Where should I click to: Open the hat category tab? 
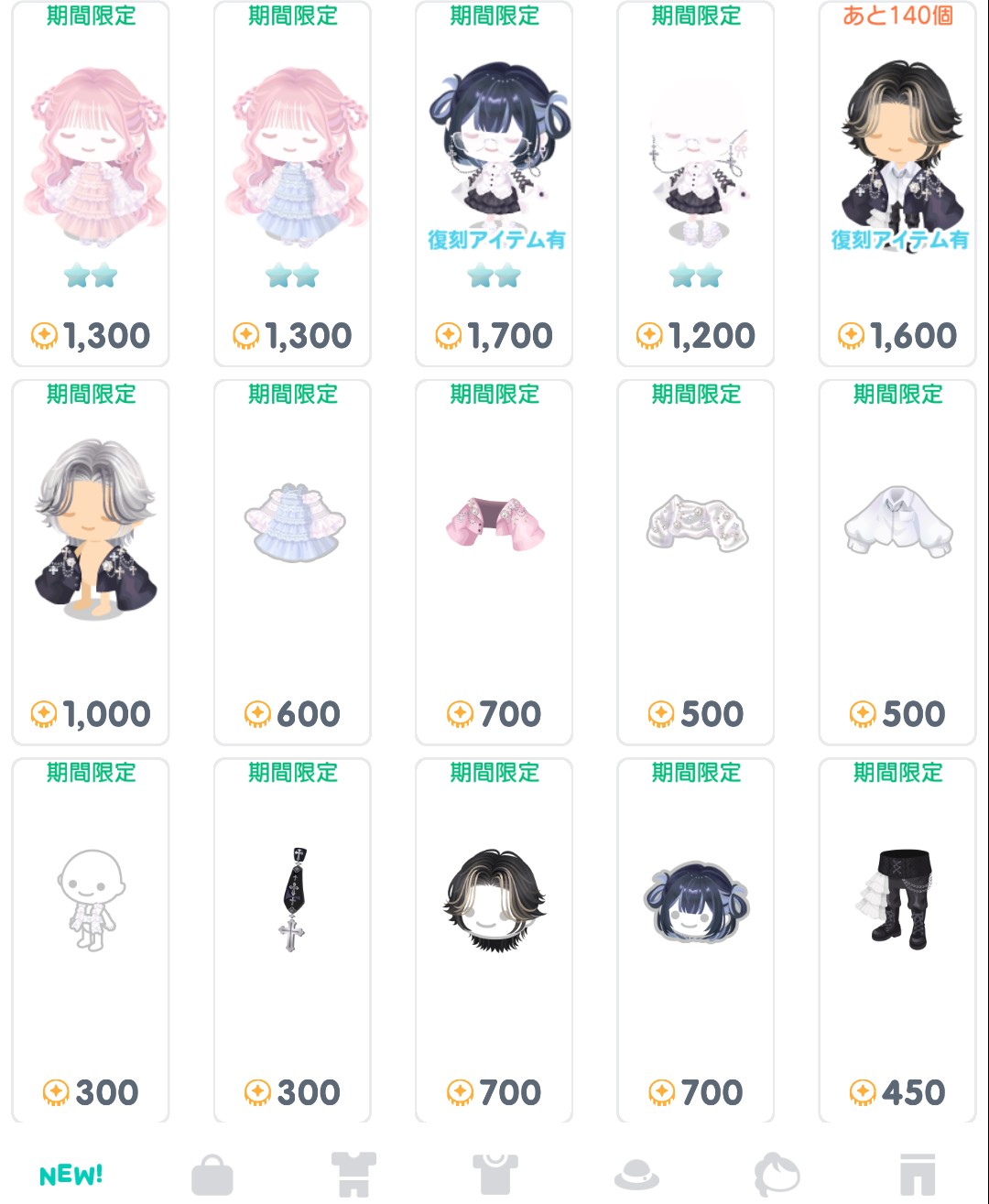pyautogui.click(x=636, y=1175)
